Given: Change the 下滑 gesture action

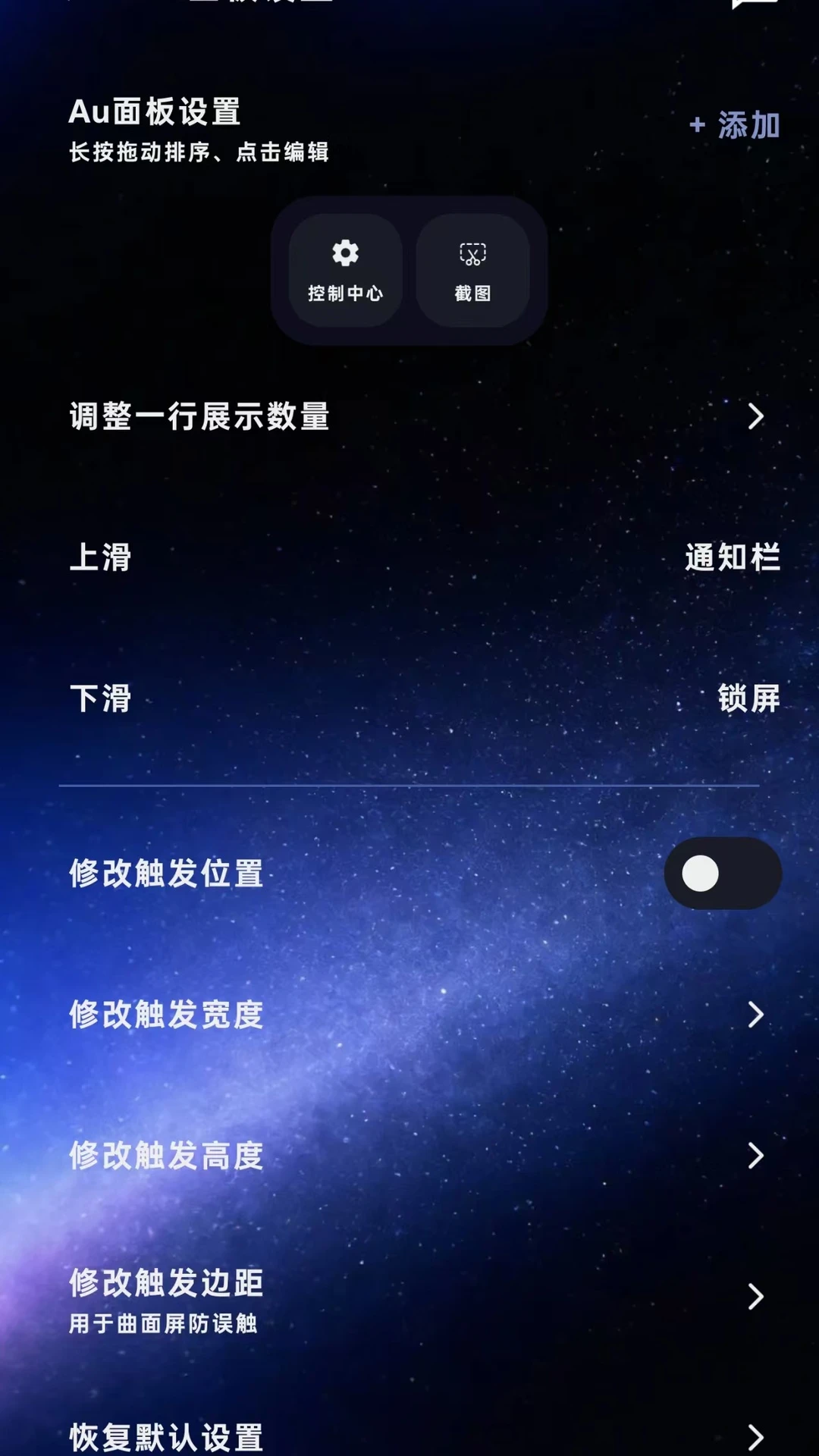Looking at the screenshot, I should click(x=409, y=698).
